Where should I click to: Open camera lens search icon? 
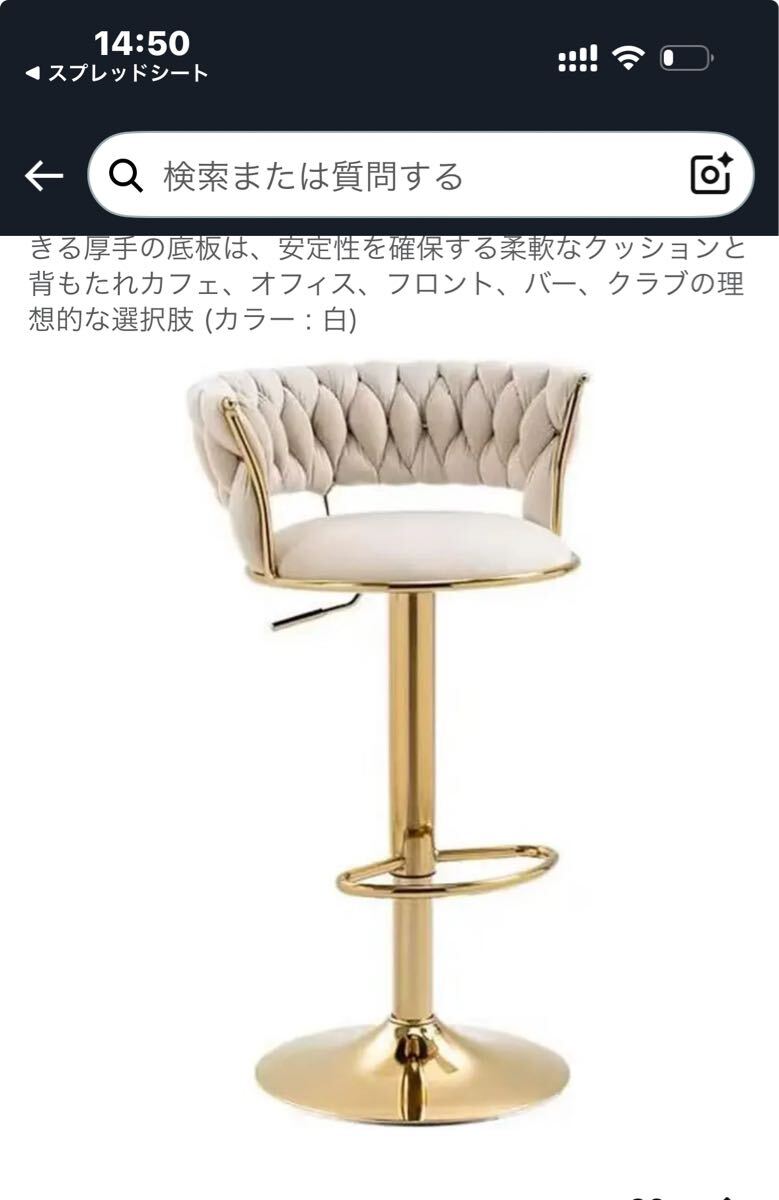711,175
